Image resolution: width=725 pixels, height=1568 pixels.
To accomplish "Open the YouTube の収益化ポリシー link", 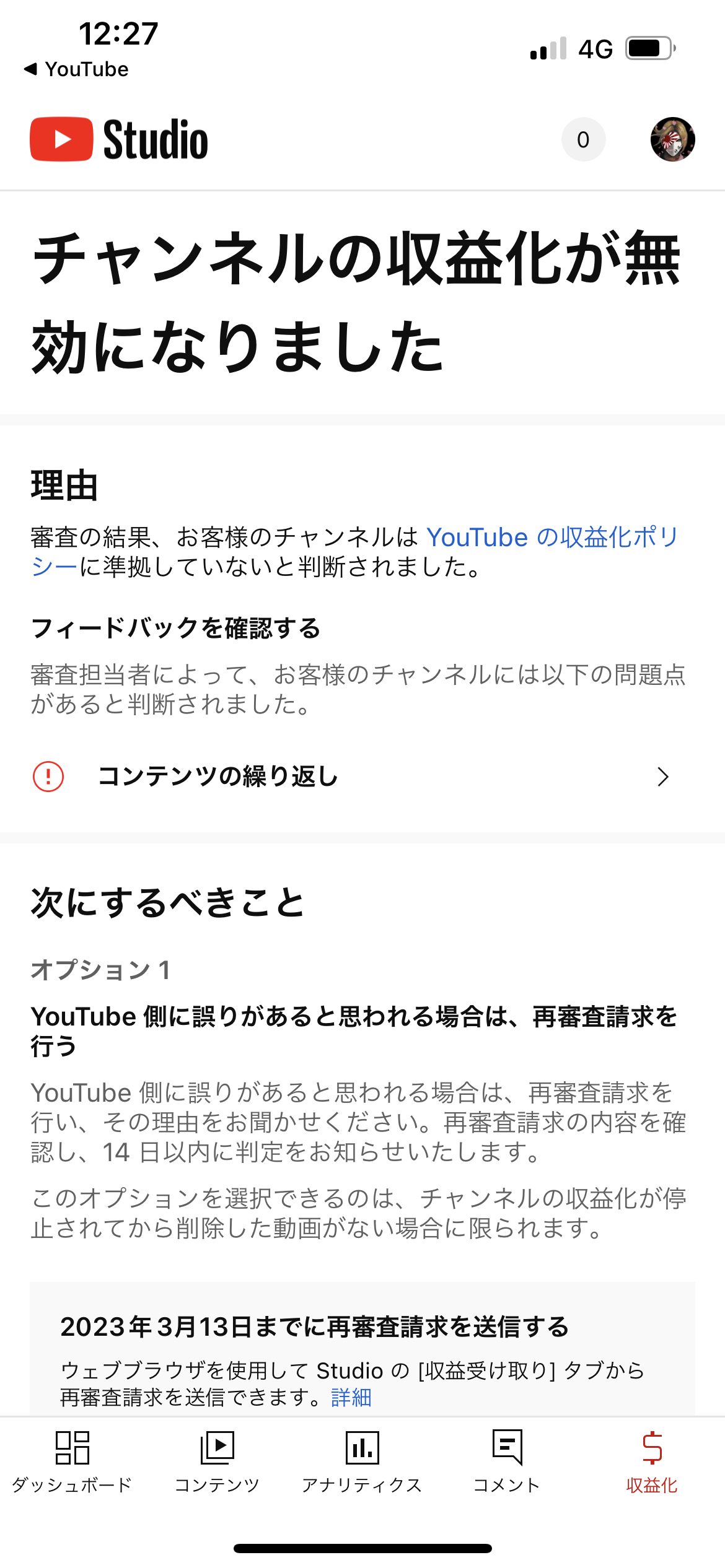I will coord(552,537).
